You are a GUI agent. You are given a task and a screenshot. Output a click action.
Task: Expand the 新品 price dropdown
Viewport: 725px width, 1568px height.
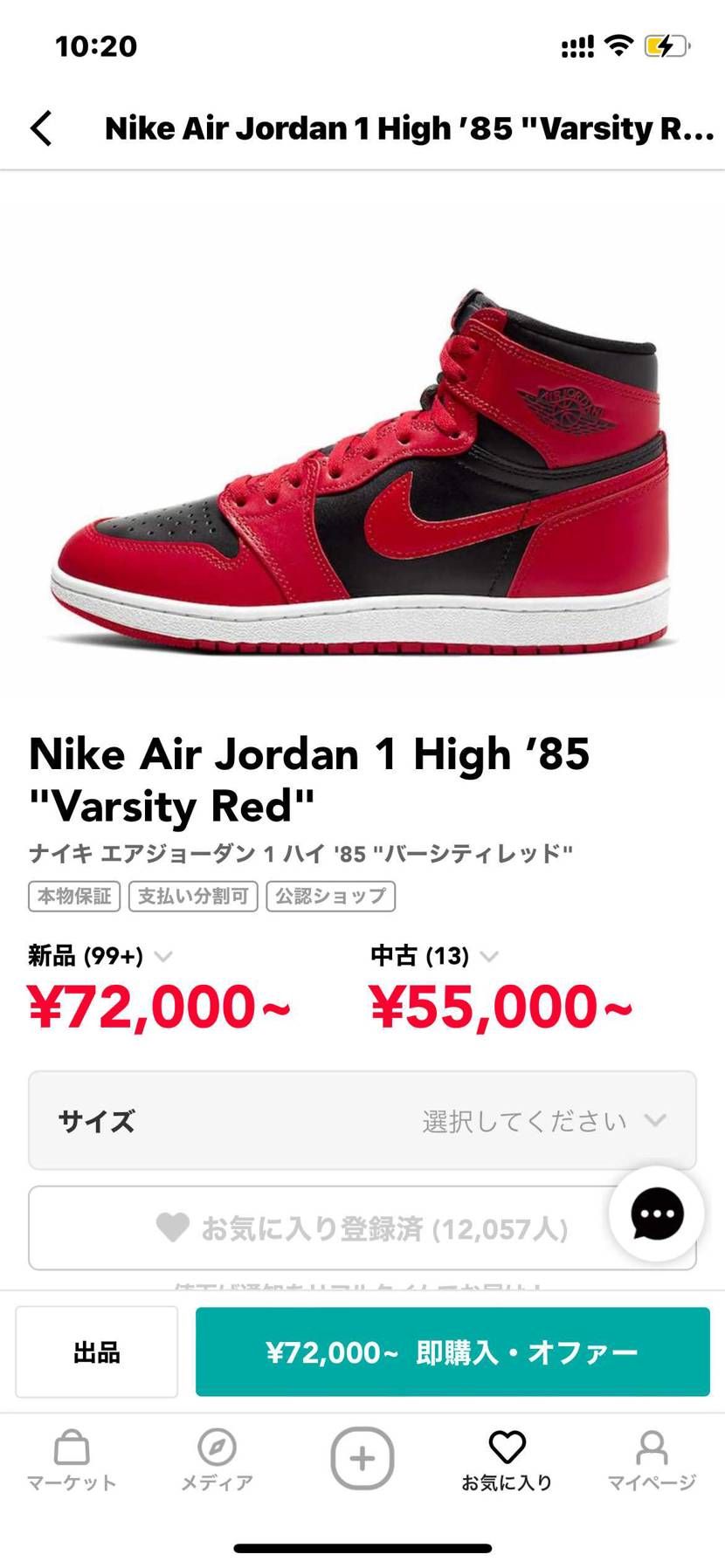click(x=162, y=956)
